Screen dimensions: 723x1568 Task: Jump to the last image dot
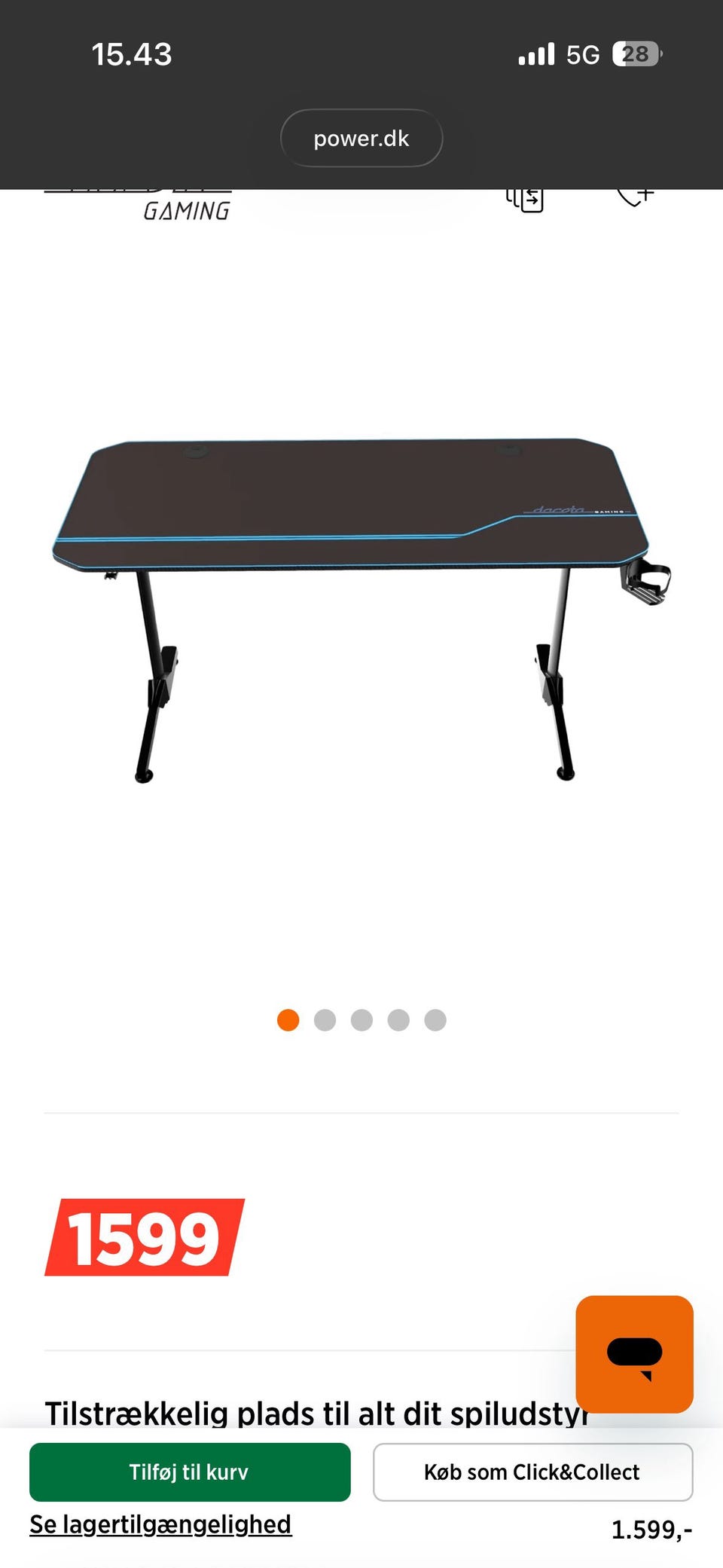(x=435, y=1019)
